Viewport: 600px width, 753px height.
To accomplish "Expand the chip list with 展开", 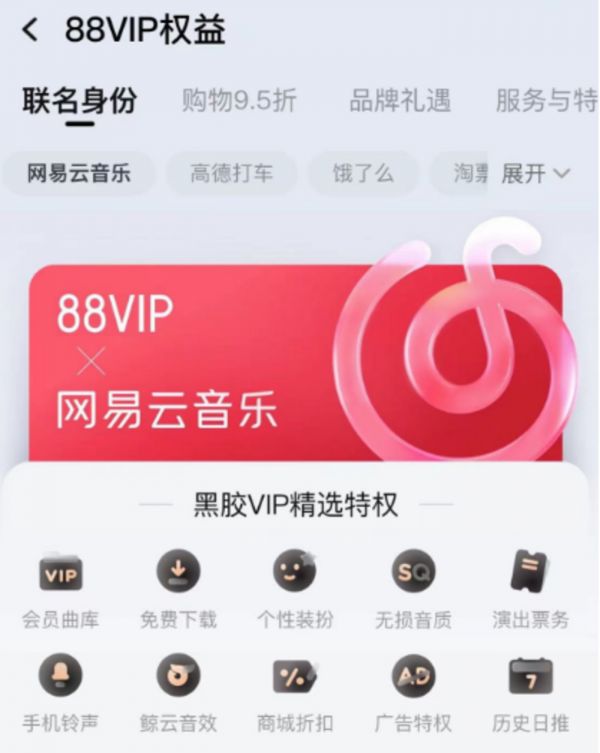I will click(x=535, y=173).
